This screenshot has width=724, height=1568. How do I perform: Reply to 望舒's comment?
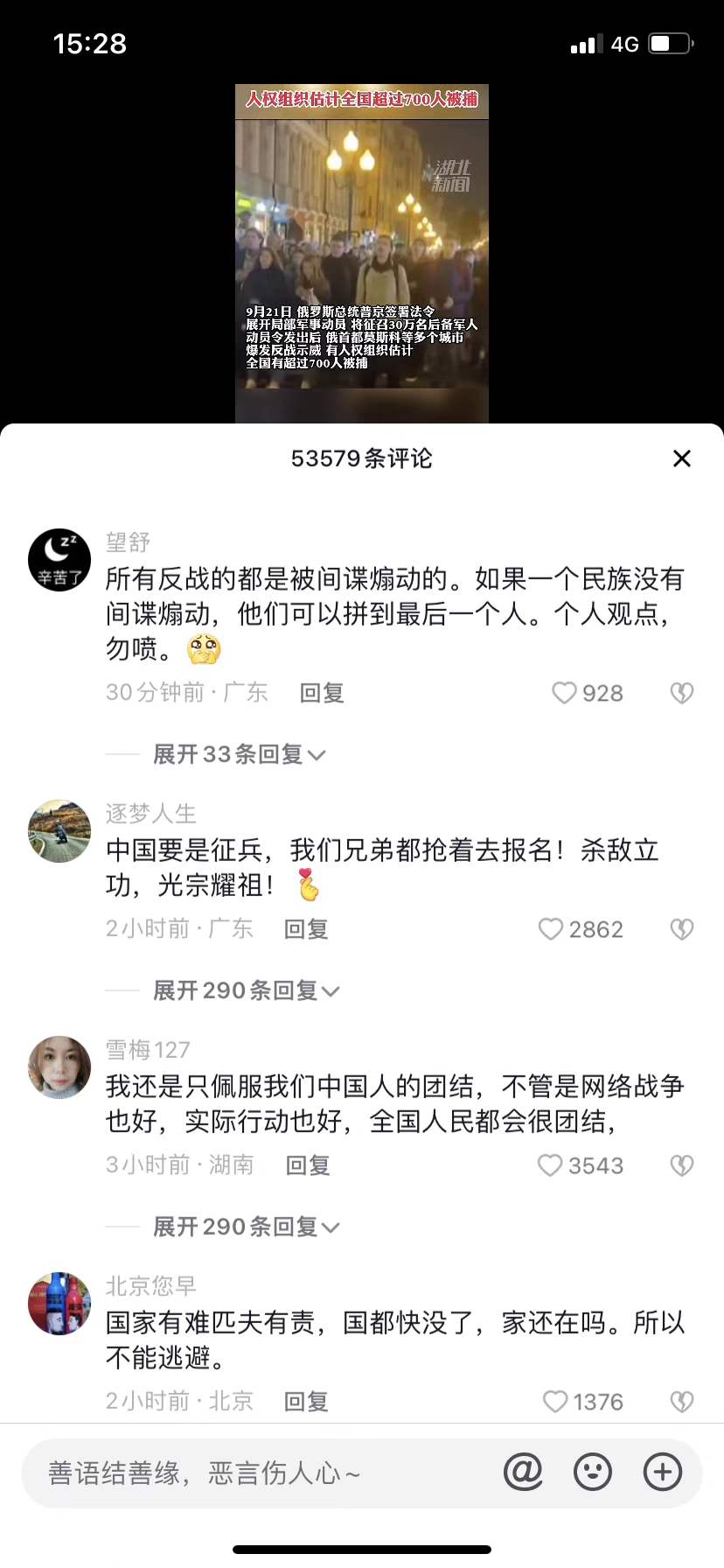point(321,692)
